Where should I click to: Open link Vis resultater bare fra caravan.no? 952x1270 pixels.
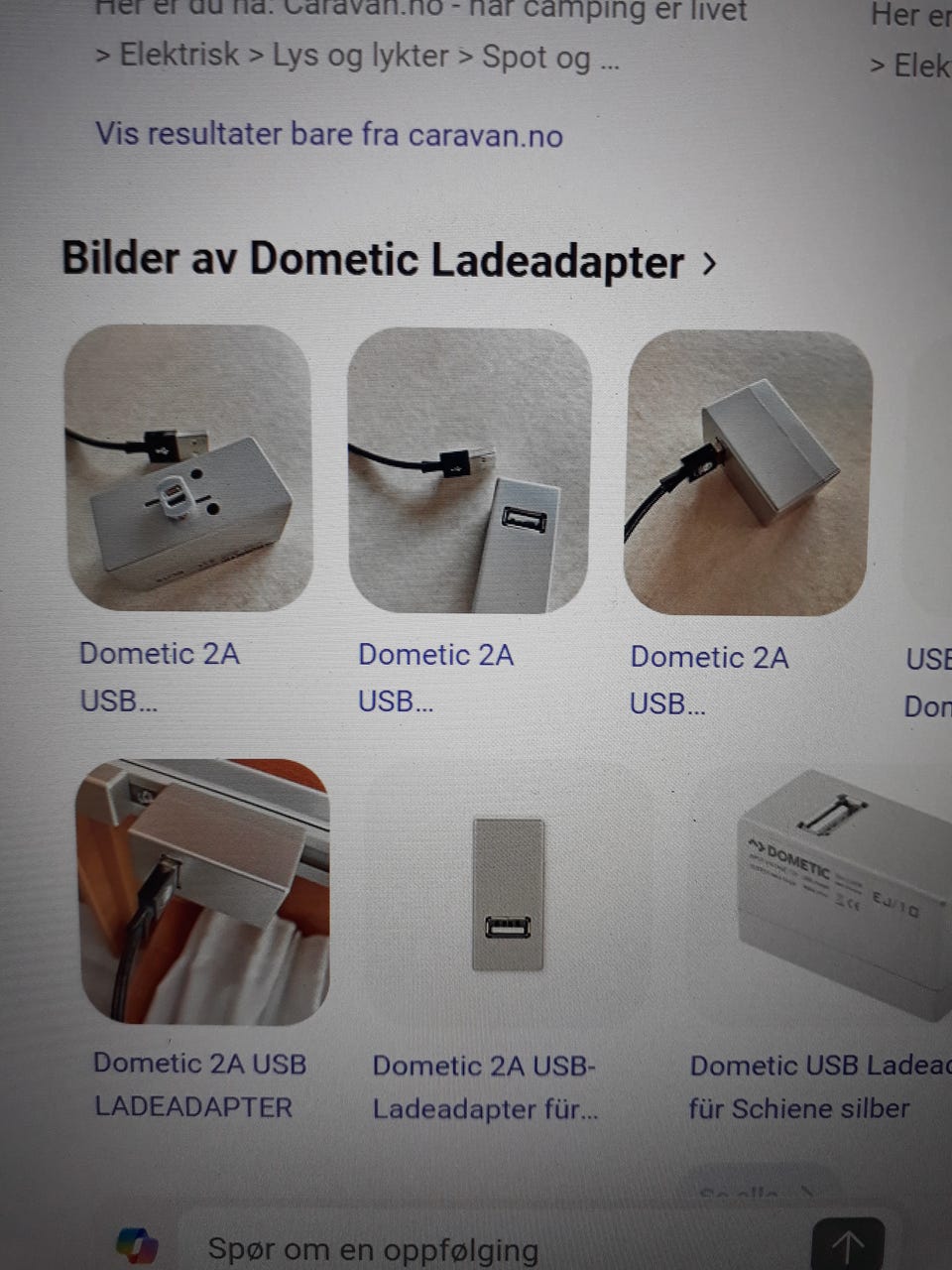point(327,134)
